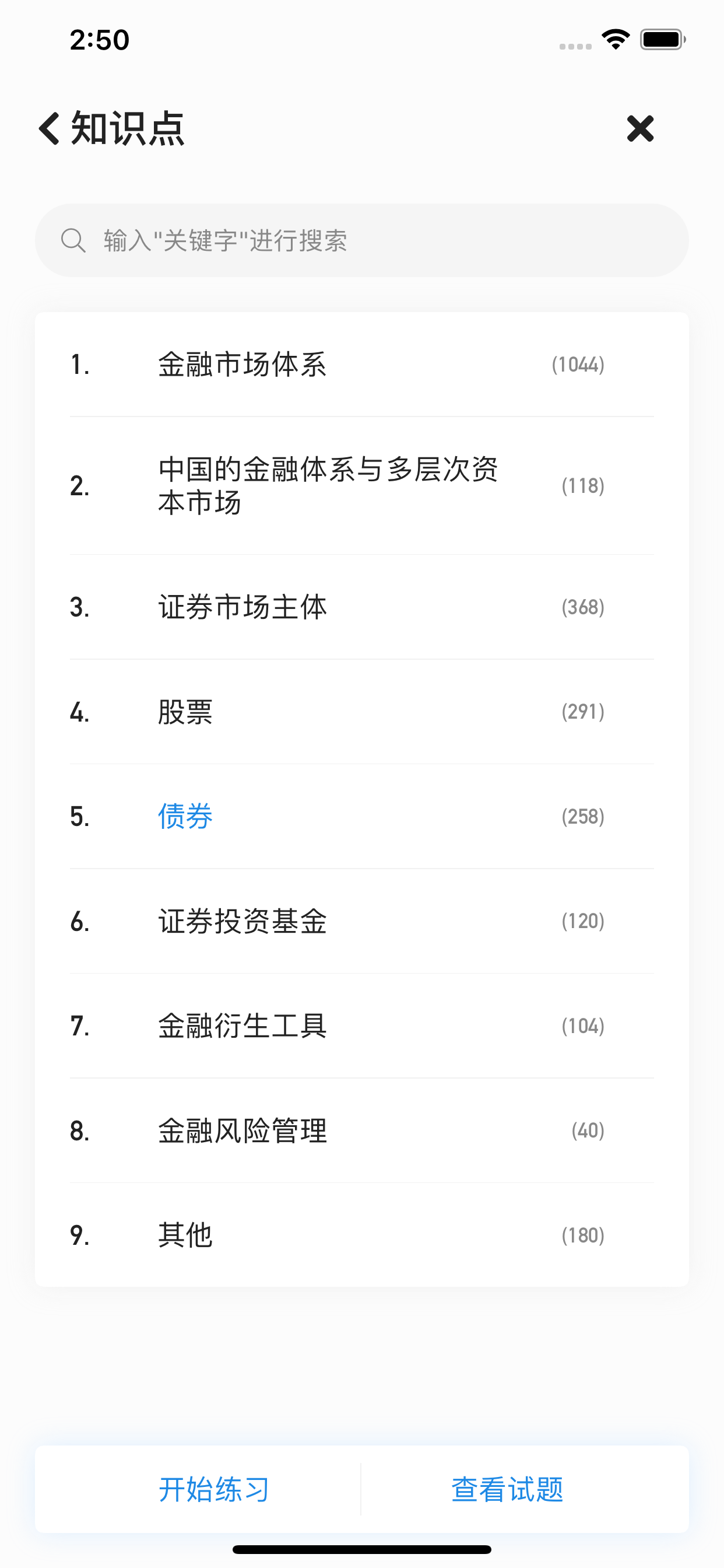Select 金融衍生工具 knowledge point
Viewport: 724px width, 1568px height.
click(241, 1026)
